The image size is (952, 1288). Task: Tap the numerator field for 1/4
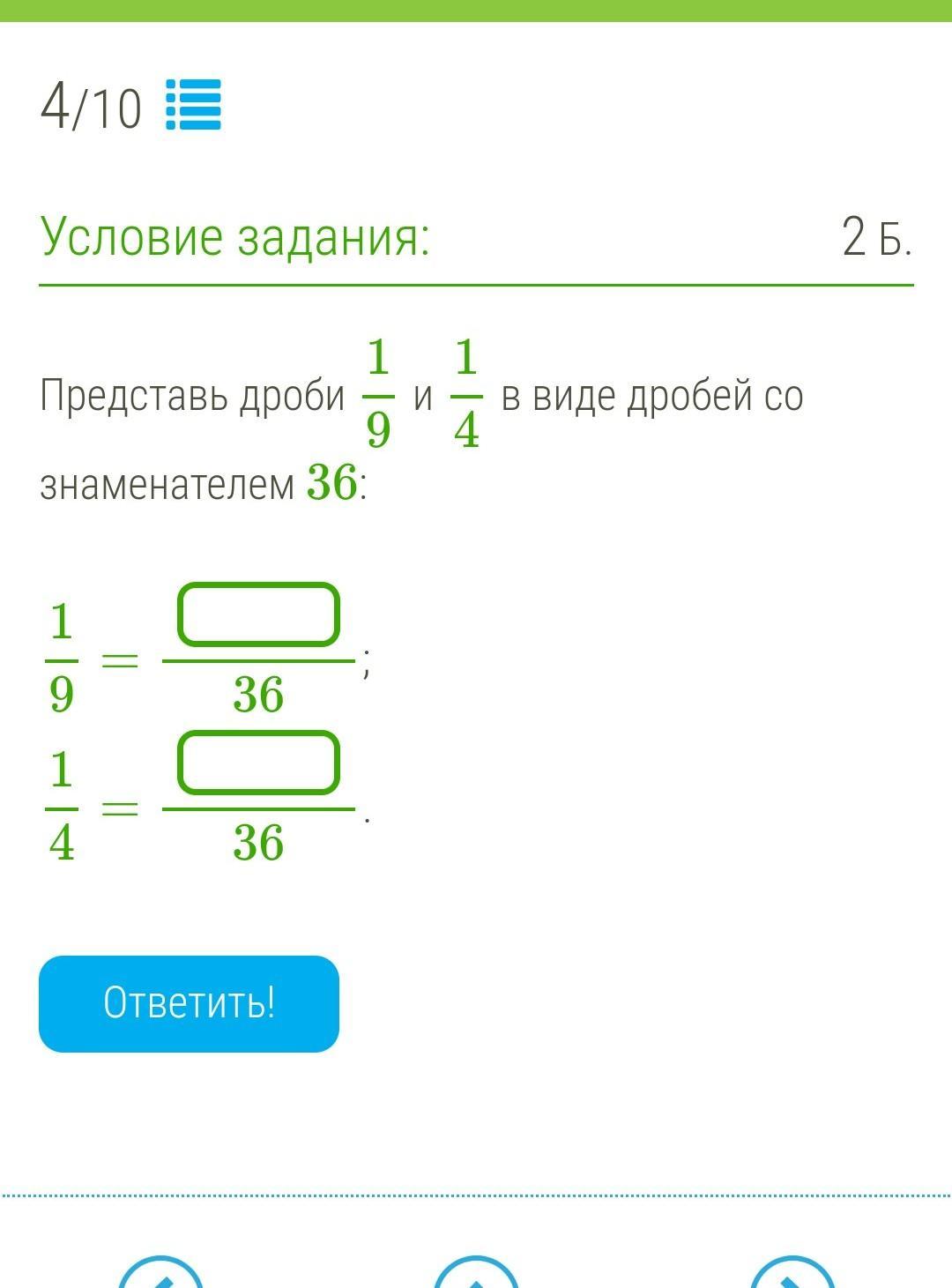[258, 763]
